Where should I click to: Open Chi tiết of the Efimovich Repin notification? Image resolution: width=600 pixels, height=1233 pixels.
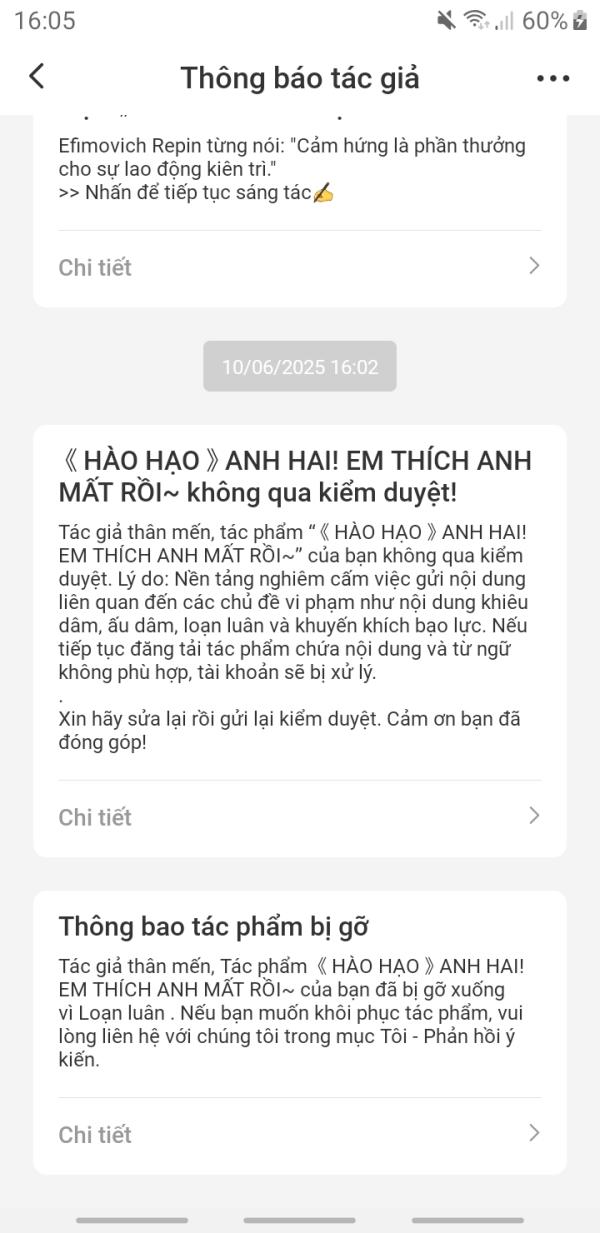300,267
